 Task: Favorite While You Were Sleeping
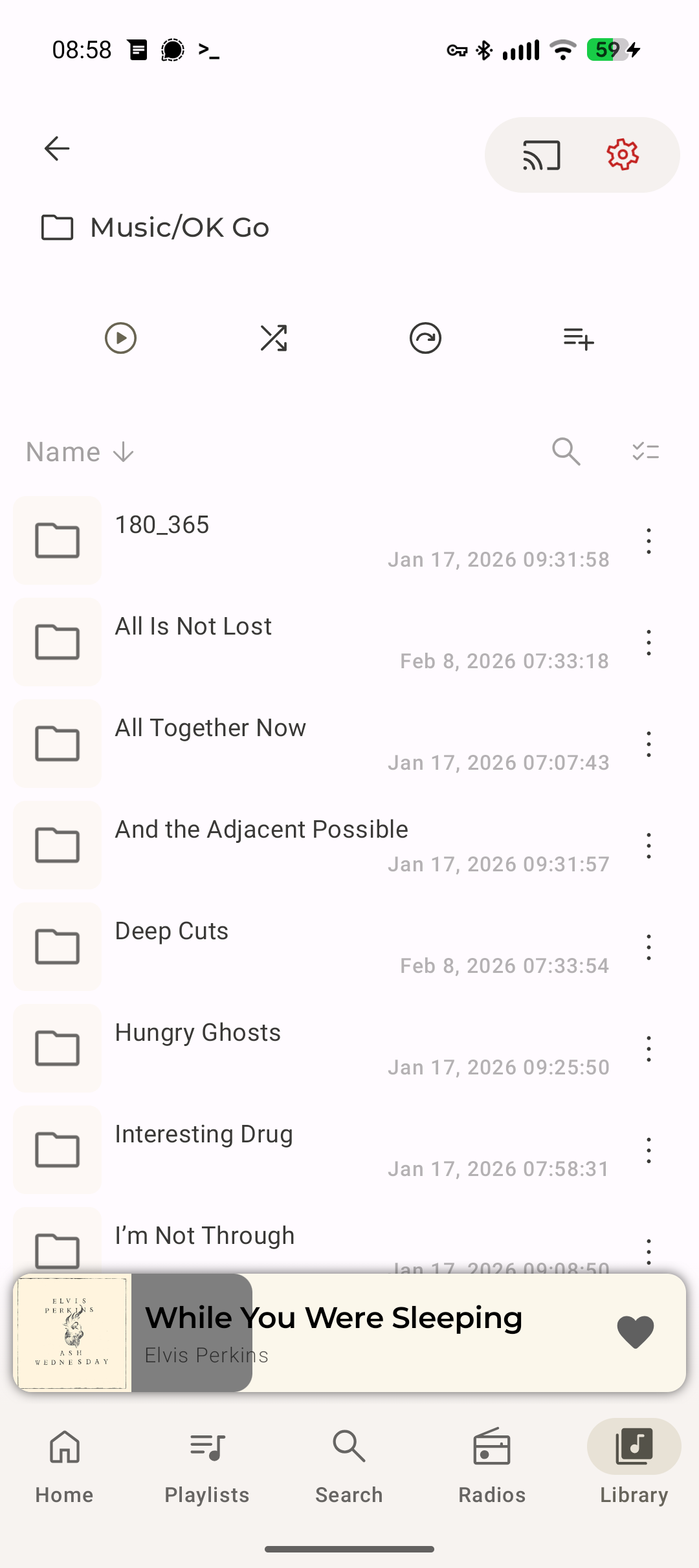click(x=635, y=1333)
